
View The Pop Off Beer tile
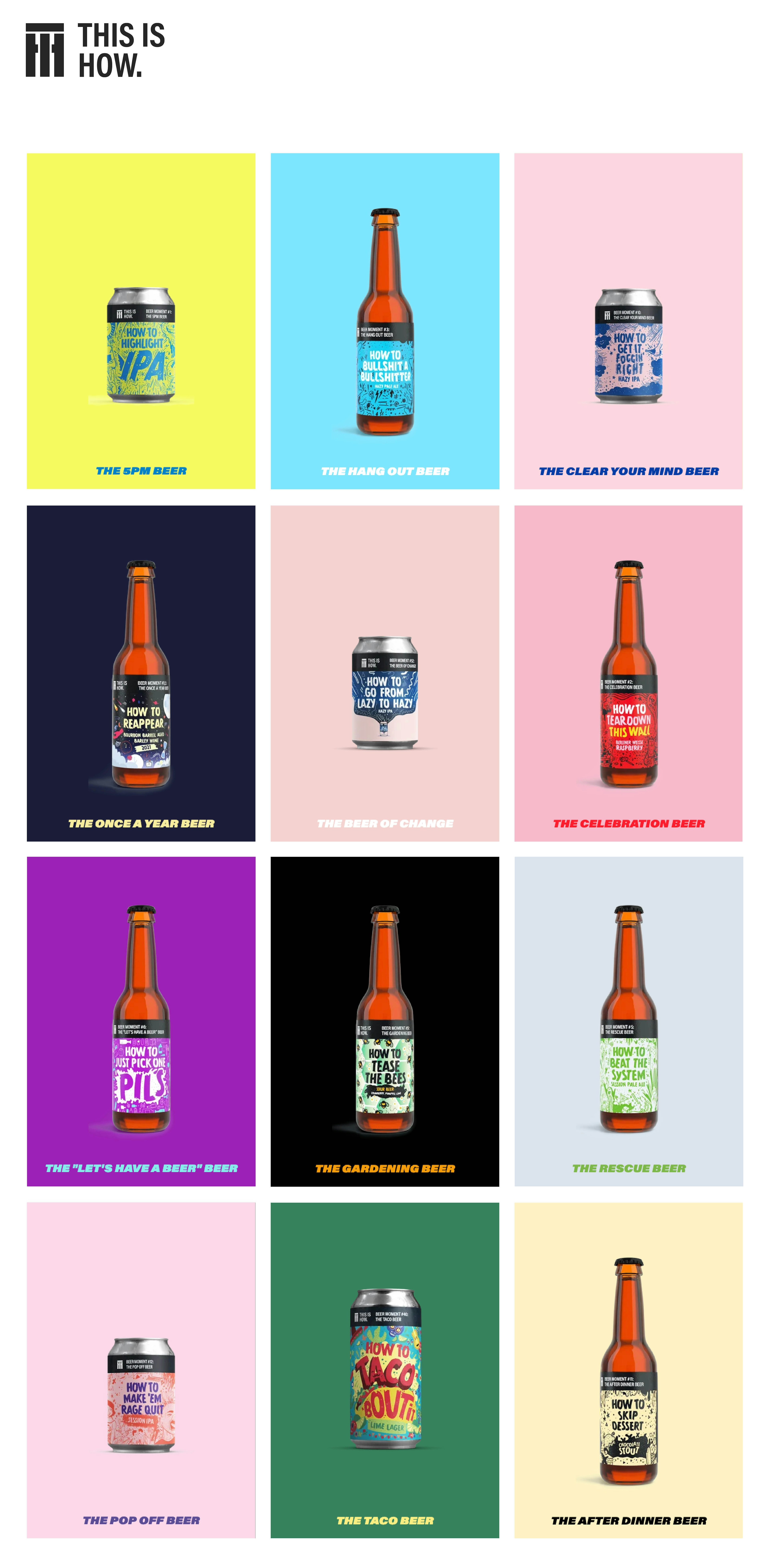tap(141, 1370)
